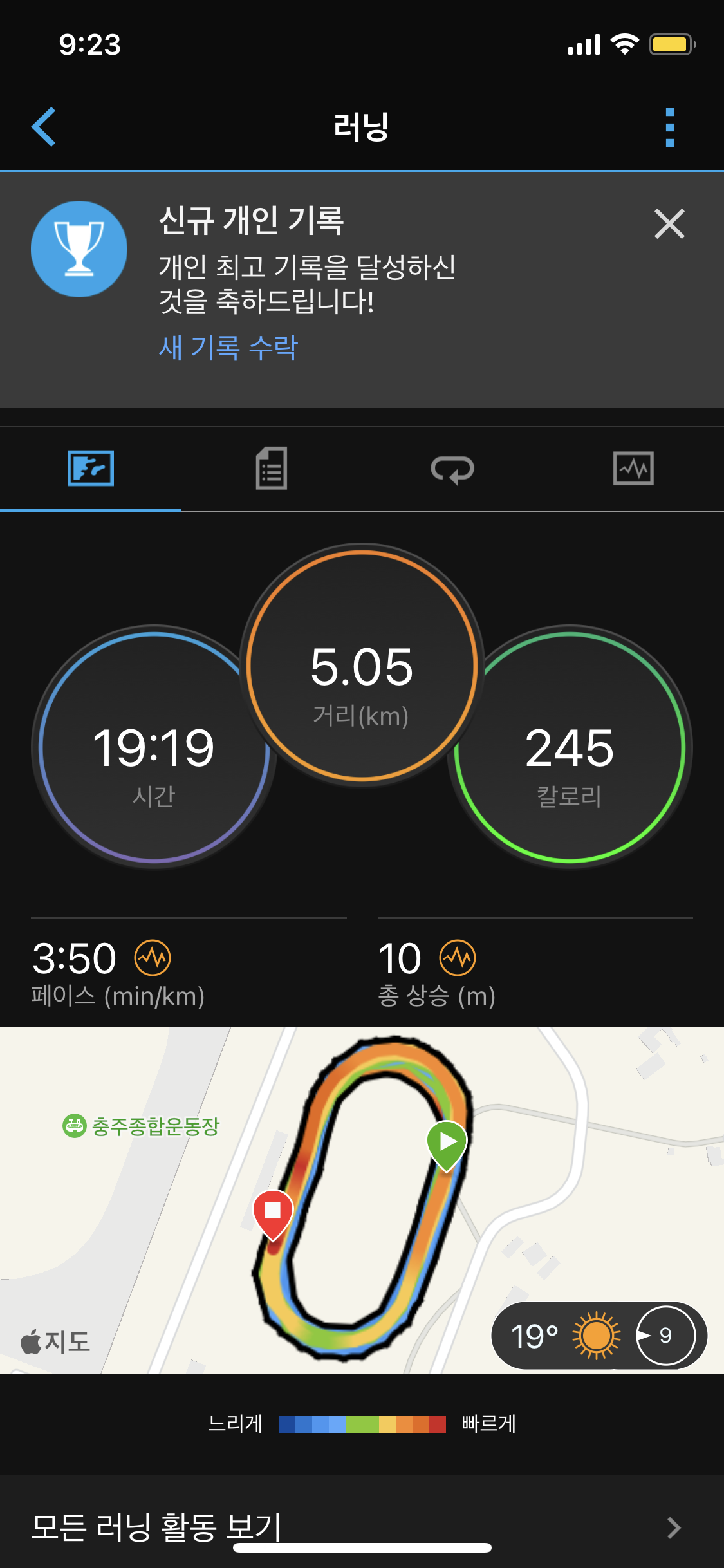Select the overview map tab
Screen dimensions: 724x1568
pyautogui.click(x=91, y=469)
